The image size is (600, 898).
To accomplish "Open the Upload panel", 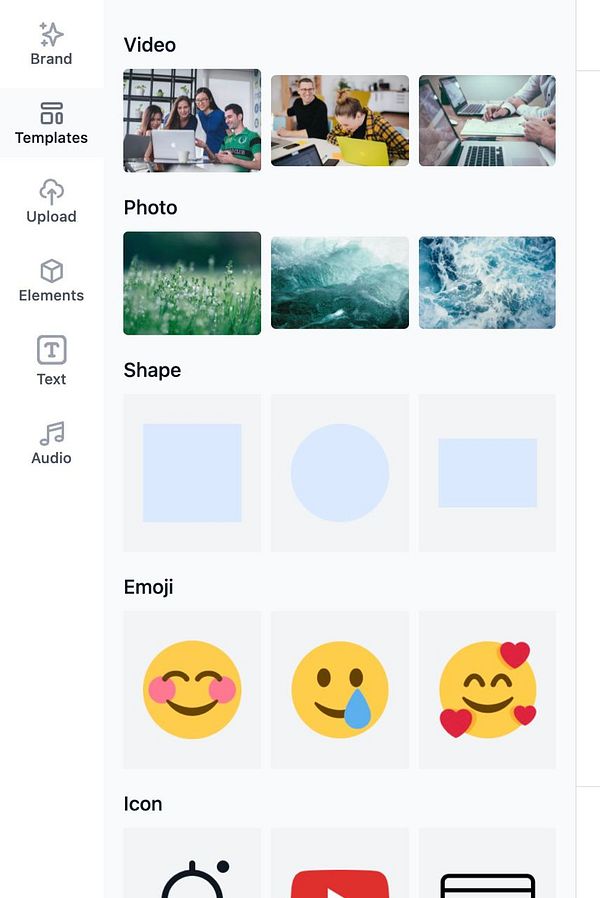I will (x=51, y=202).
